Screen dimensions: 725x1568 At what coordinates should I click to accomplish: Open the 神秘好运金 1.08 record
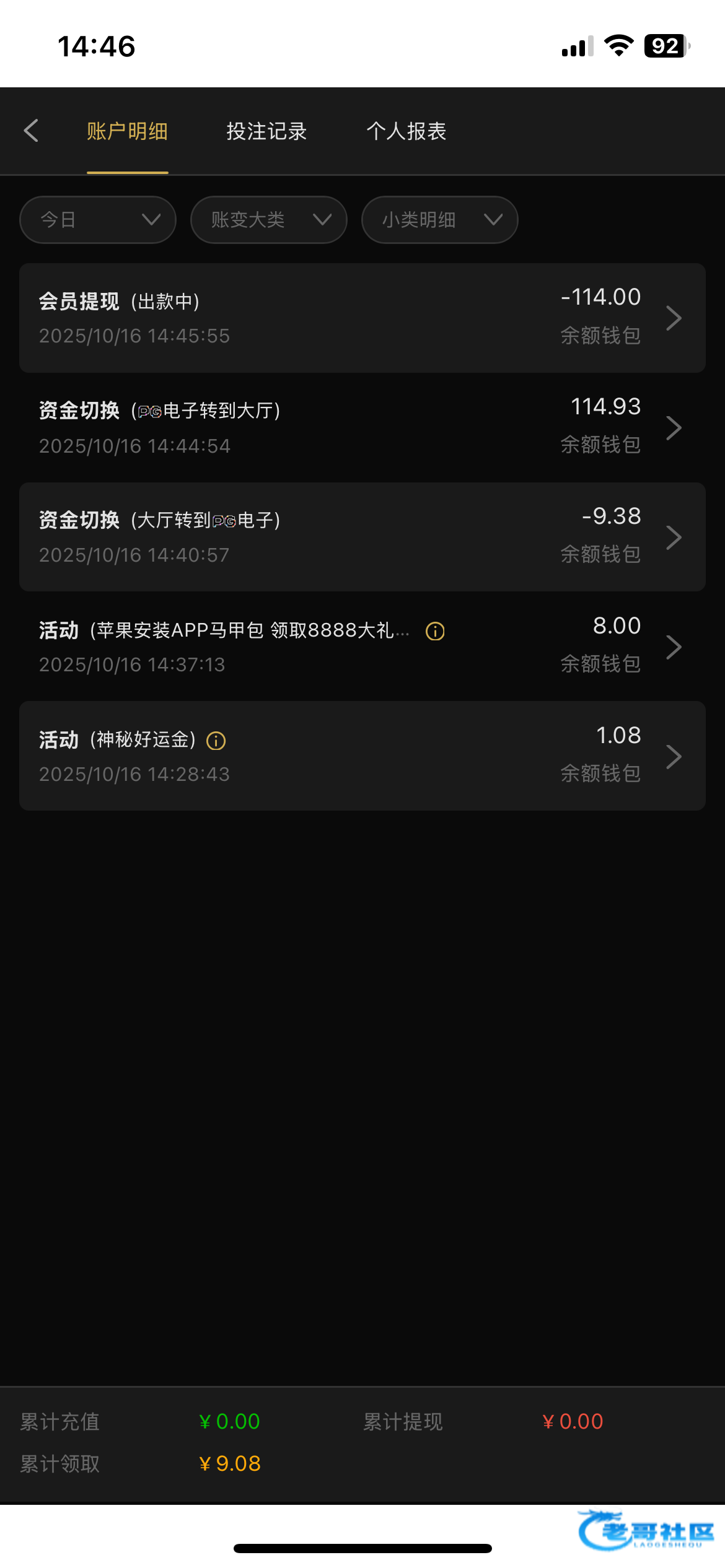coord(362,756)
